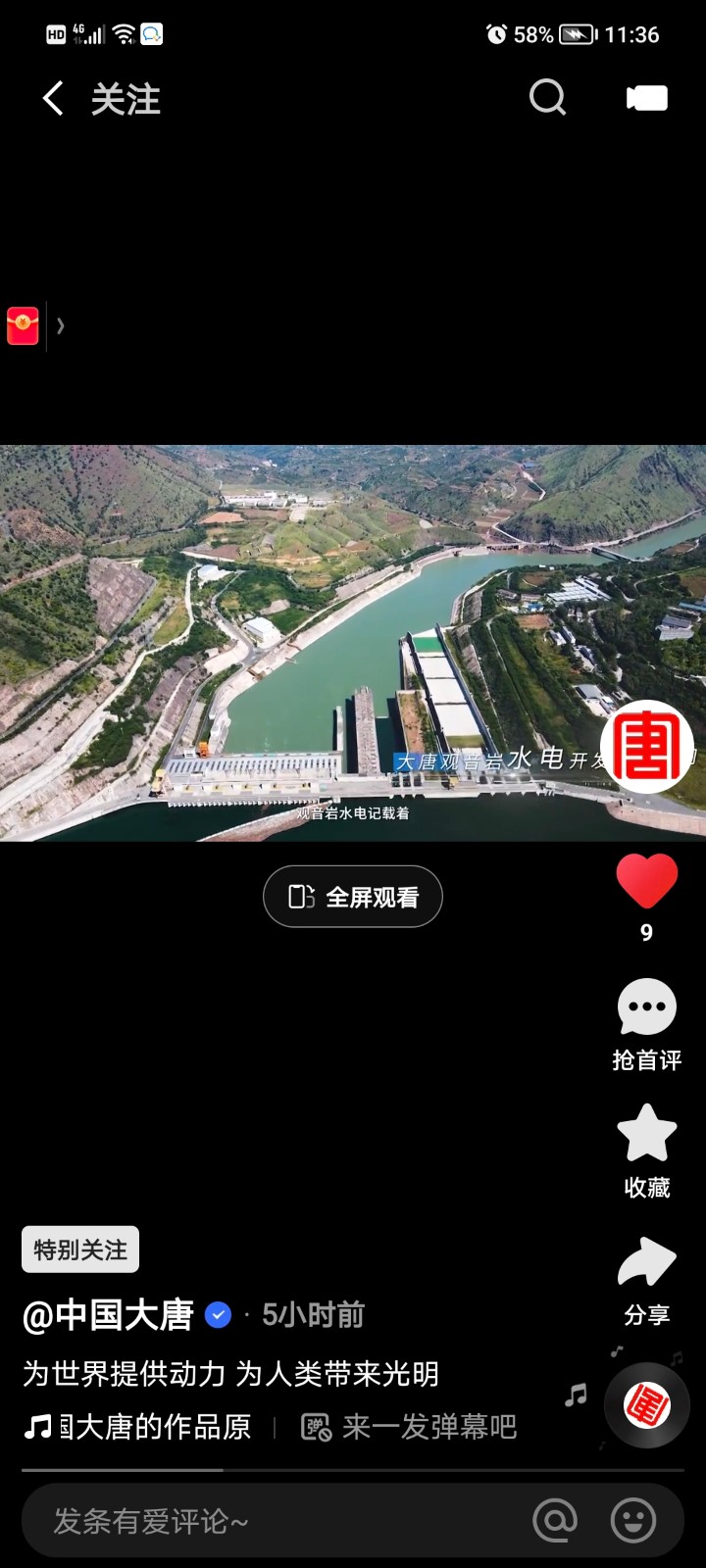The height and width of the screenshot is (1568, 706).
Task: Focus the 发条有爱评论 comment box
Action: pos(275,1521)
